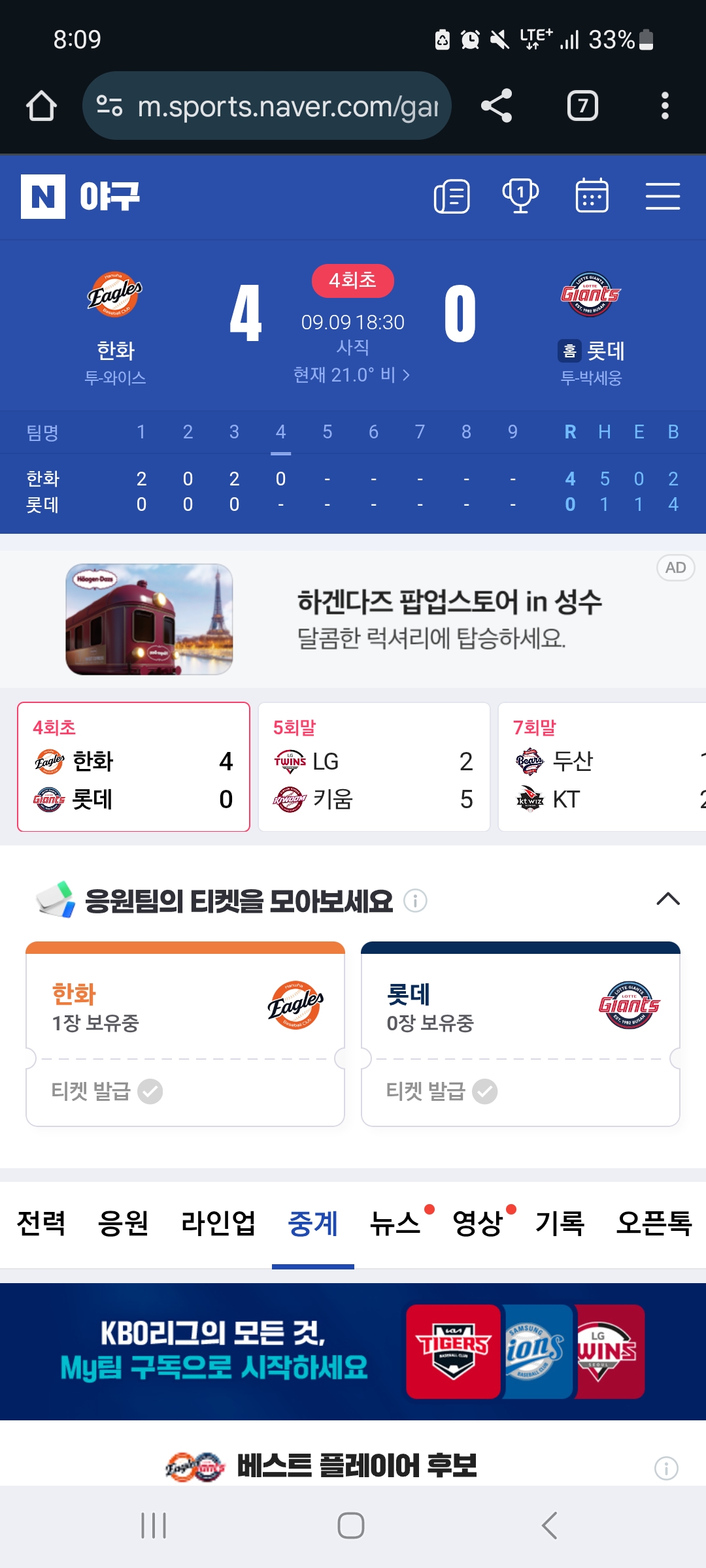Viewport: 706px width, 1568px height.
Task: Issue a ticket for 롯데
Action: [442, 1091]
